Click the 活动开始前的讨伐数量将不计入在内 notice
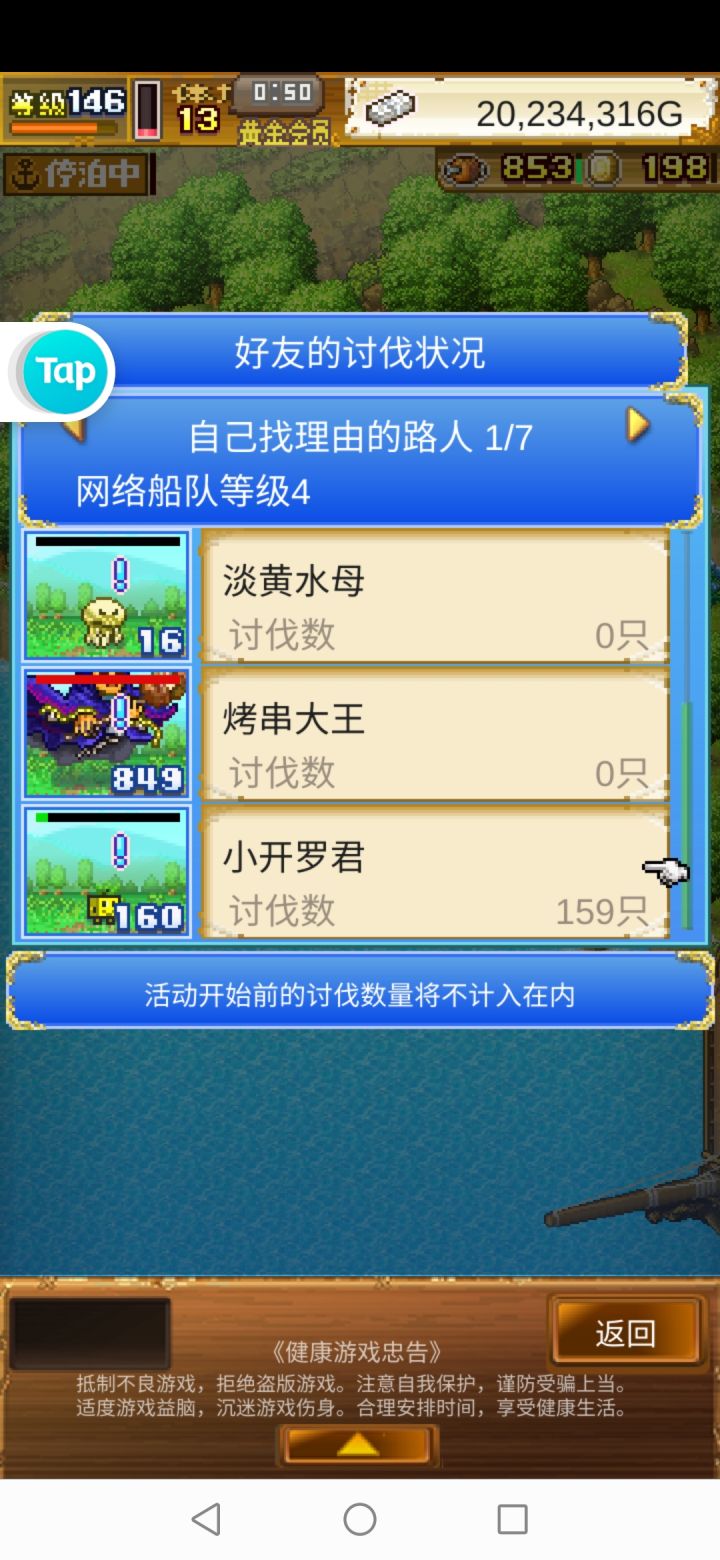 [x=360, y=994]
